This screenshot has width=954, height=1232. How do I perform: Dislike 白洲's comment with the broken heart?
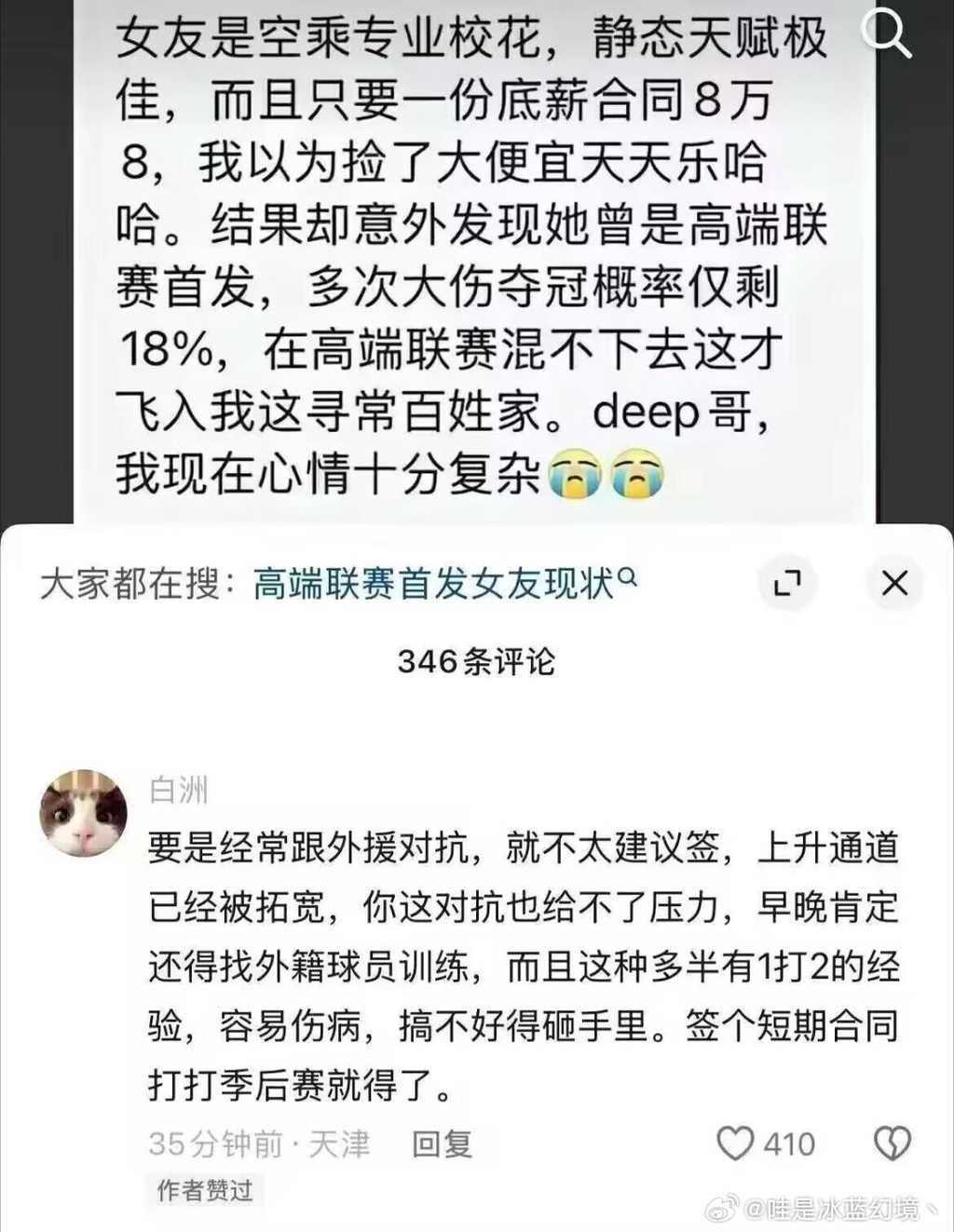click(x=892, y=1144)
